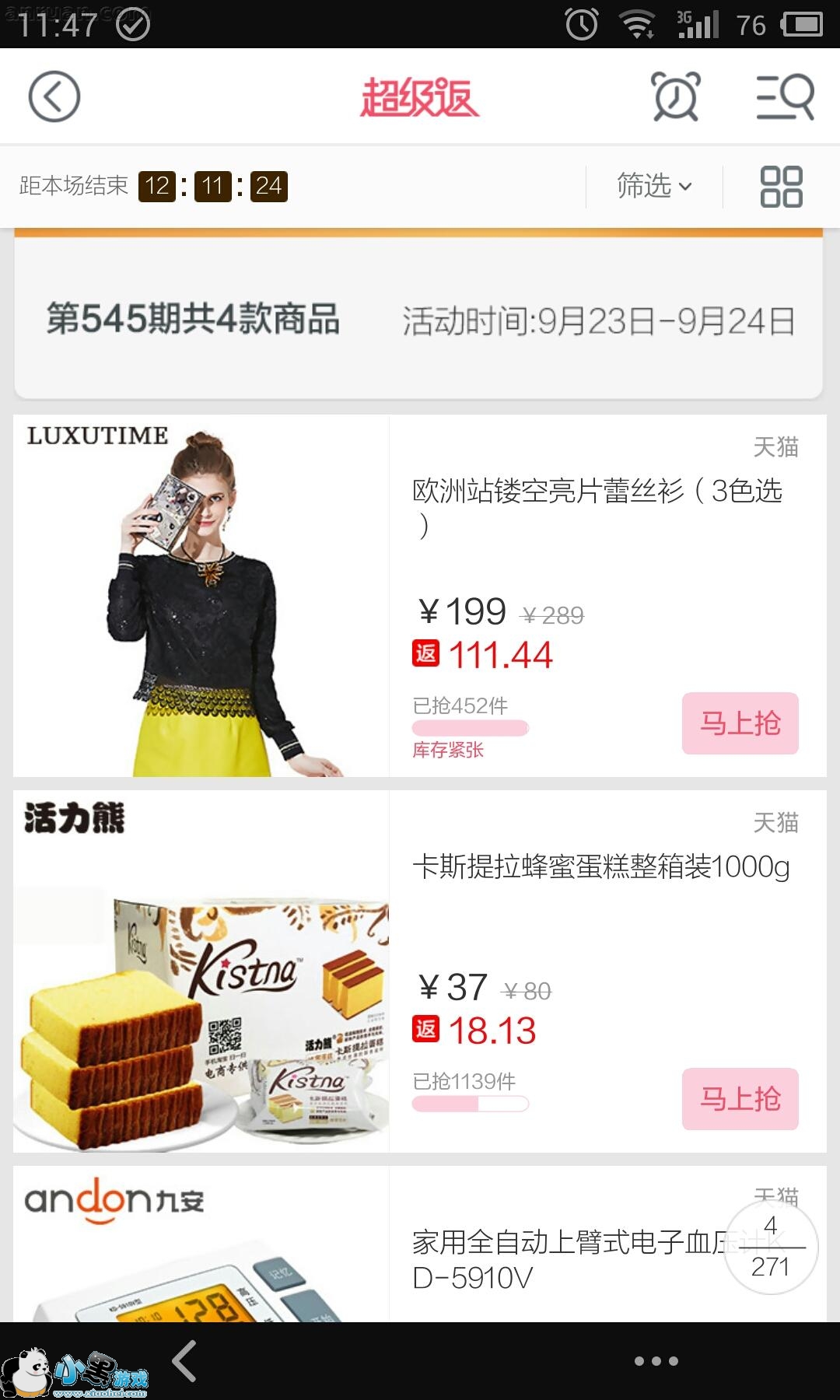This screenshot has height=1400, width=840.
Task: Open the alarm clock reminder icon
Action: click(x=675, y=97)
